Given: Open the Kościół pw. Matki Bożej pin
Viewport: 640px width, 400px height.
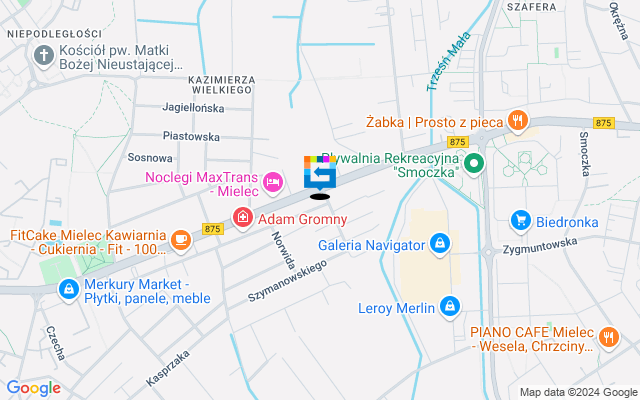Looking at the screenshot, I should [42, 56].
